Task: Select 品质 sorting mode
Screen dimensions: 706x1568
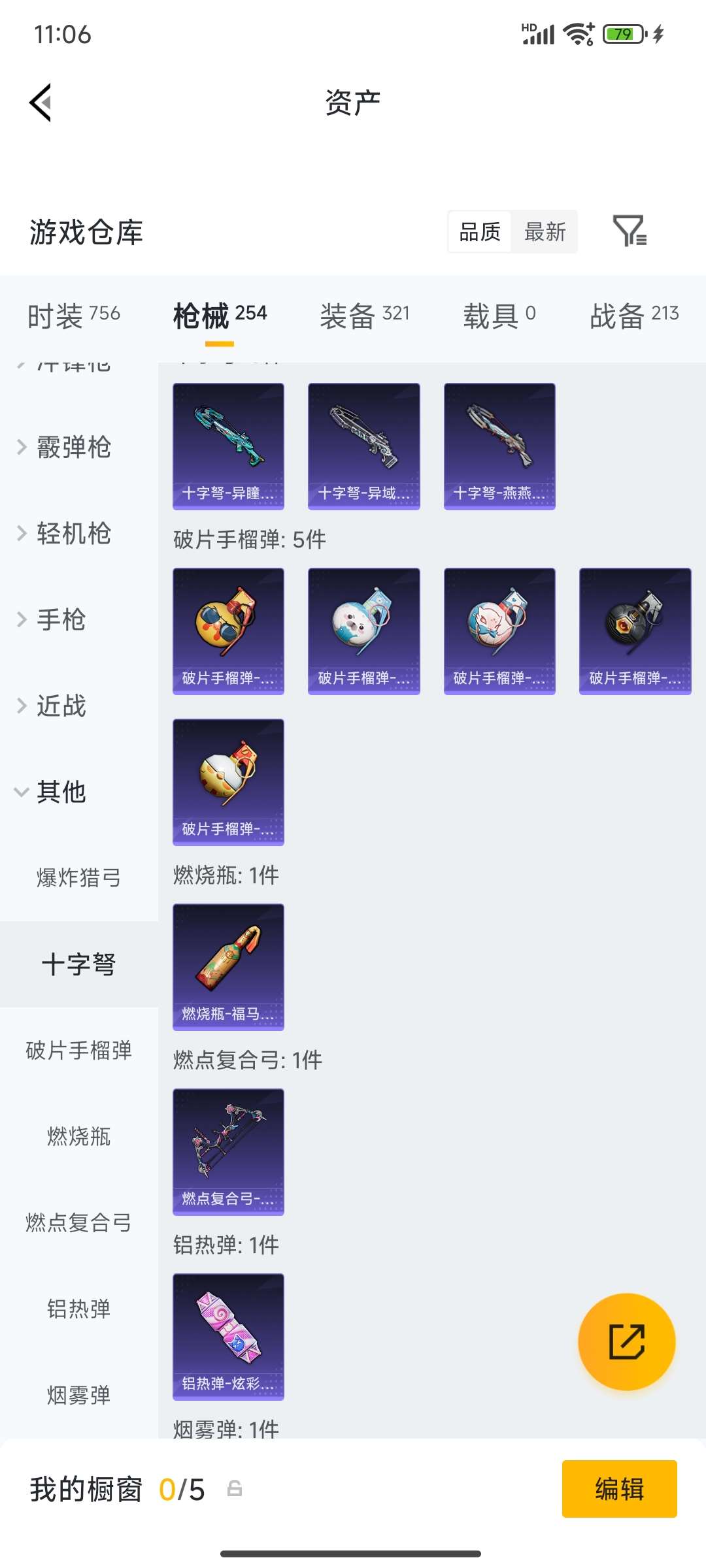Action: 480,232
